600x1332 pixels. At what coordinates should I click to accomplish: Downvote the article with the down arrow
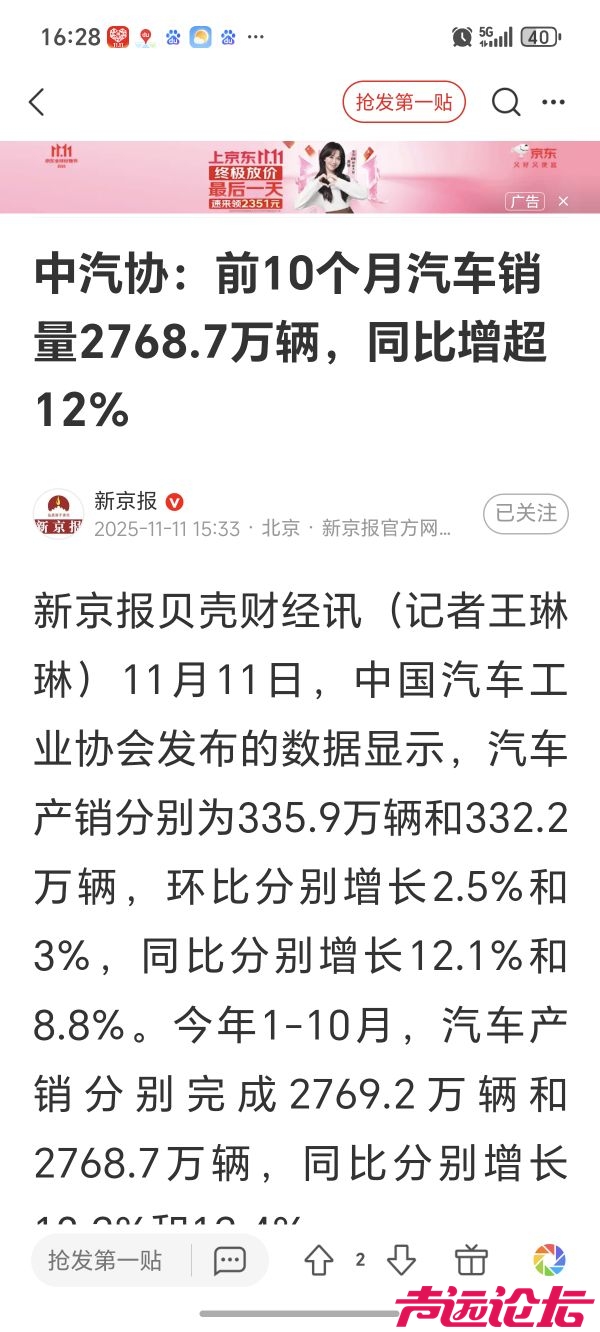click(401, 1260)
